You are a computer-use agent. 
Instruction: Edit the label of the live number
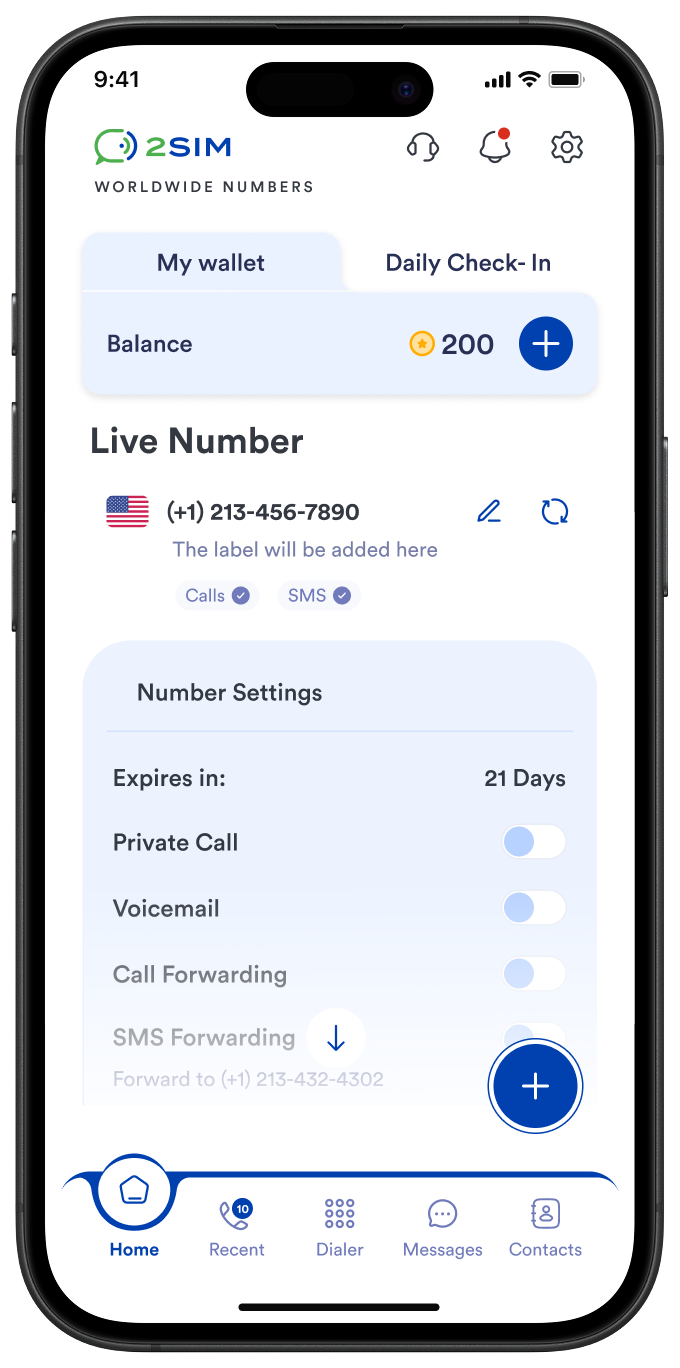pyautogui.click(x=489, y=512)
